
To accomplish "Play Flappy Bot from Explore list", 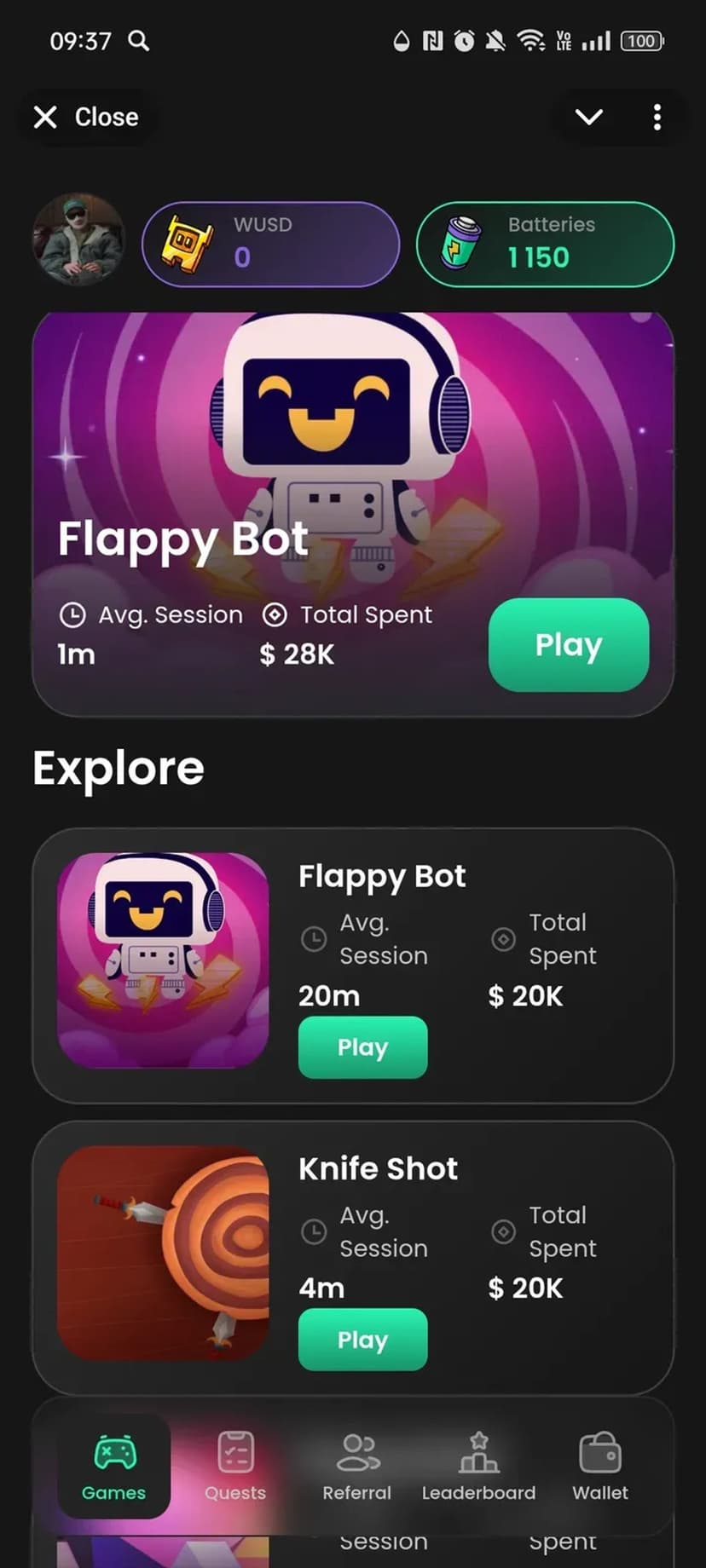I will (x=362, y=1046).
